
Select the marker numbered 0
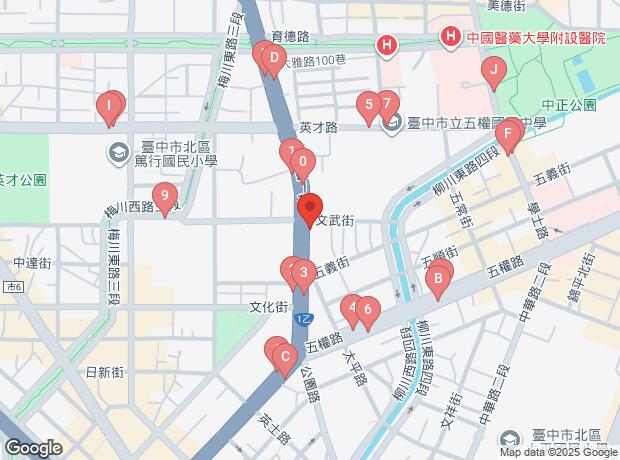tap(303, 161)
